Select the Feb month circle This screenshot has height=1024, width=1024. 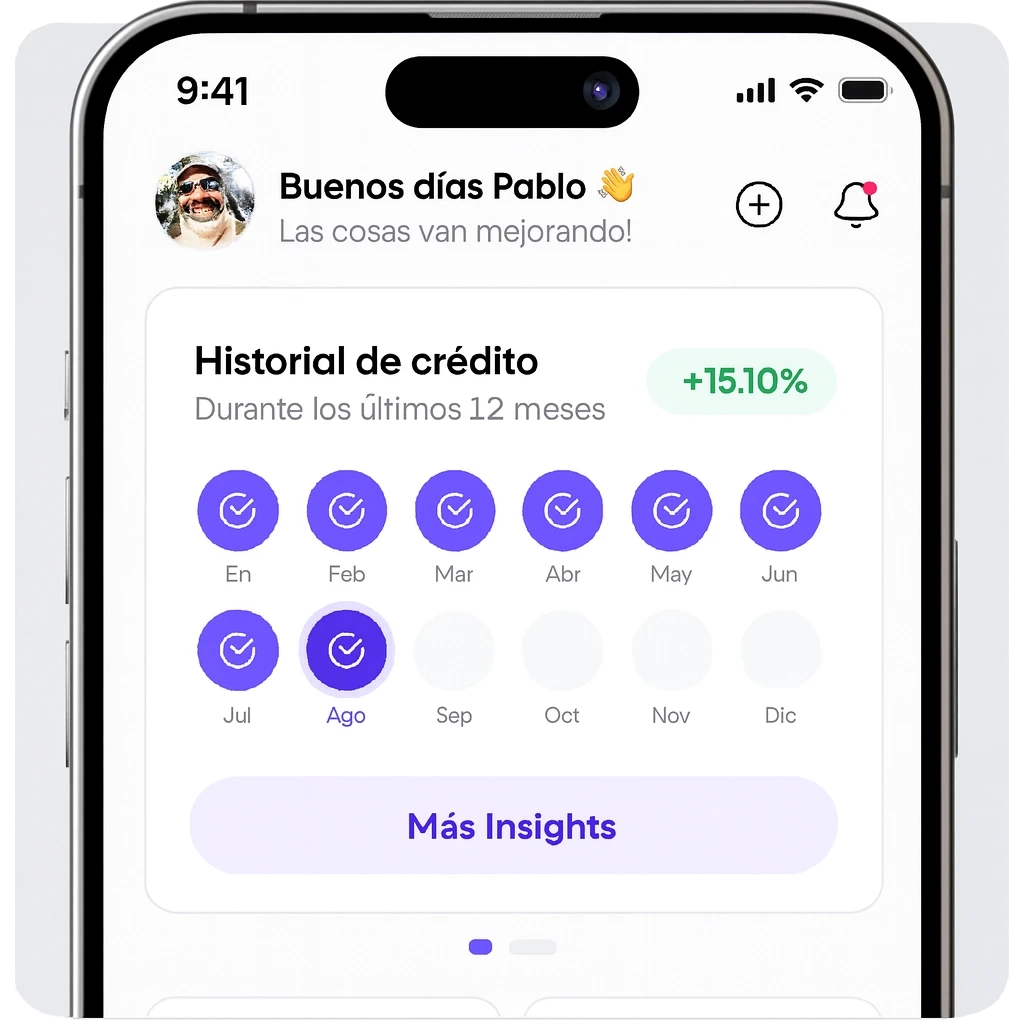[x=347, y=510]
